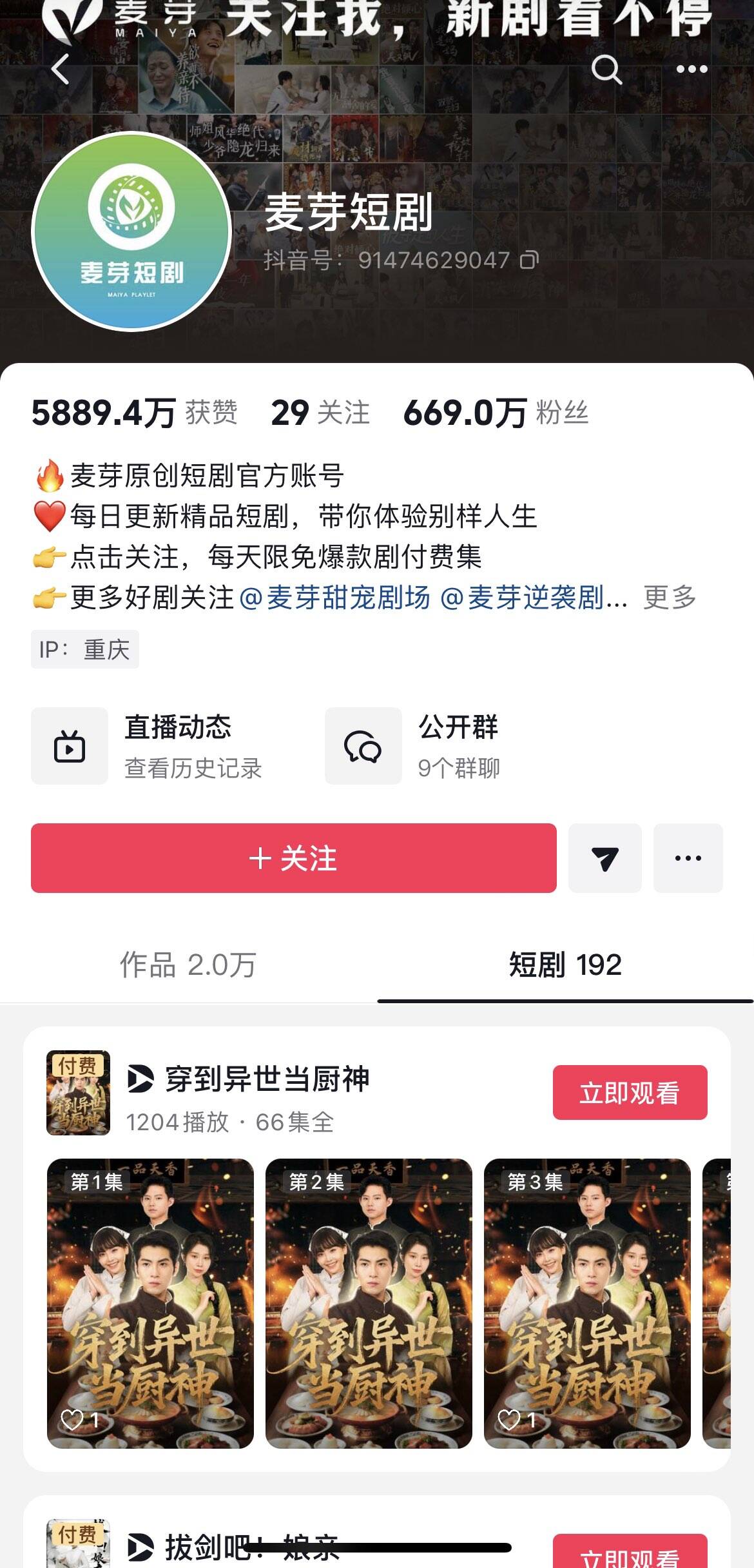Viewport: 754px width, 1568px height.
Task: Send a message via the paper-plane button
Action: click(604, 858)
